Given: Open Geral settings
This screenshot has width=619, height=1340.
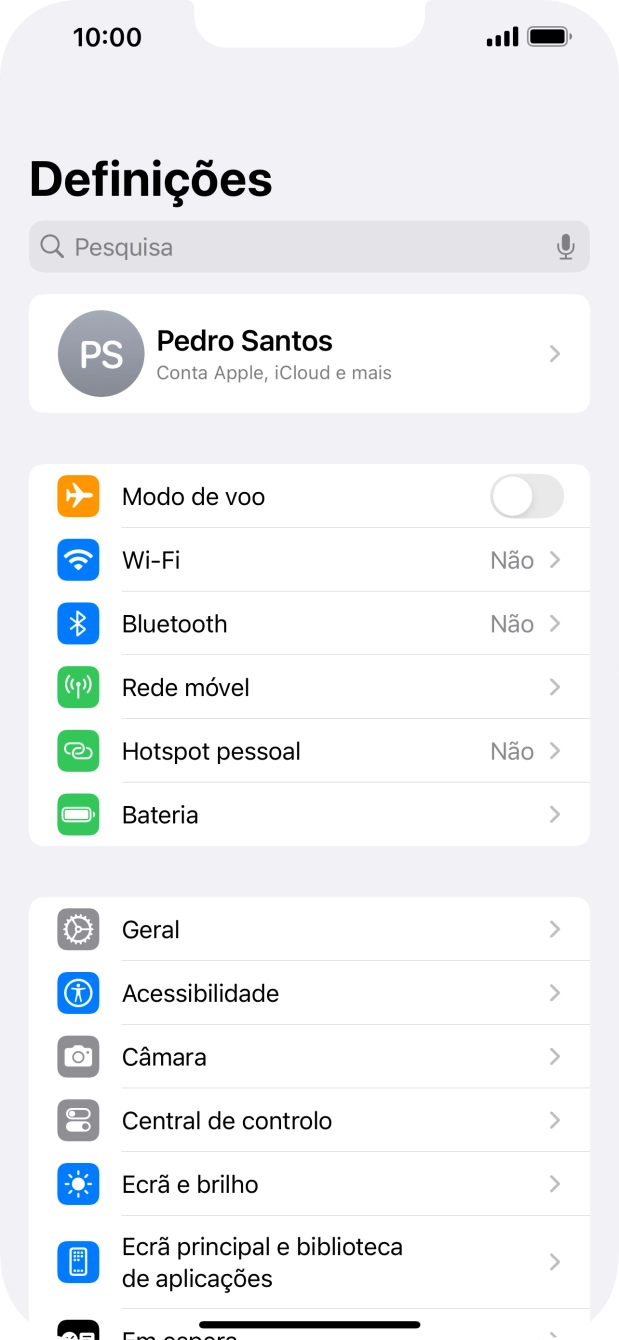Looking at the screenshot, I should pyautogui.click(x=309, y=930).
